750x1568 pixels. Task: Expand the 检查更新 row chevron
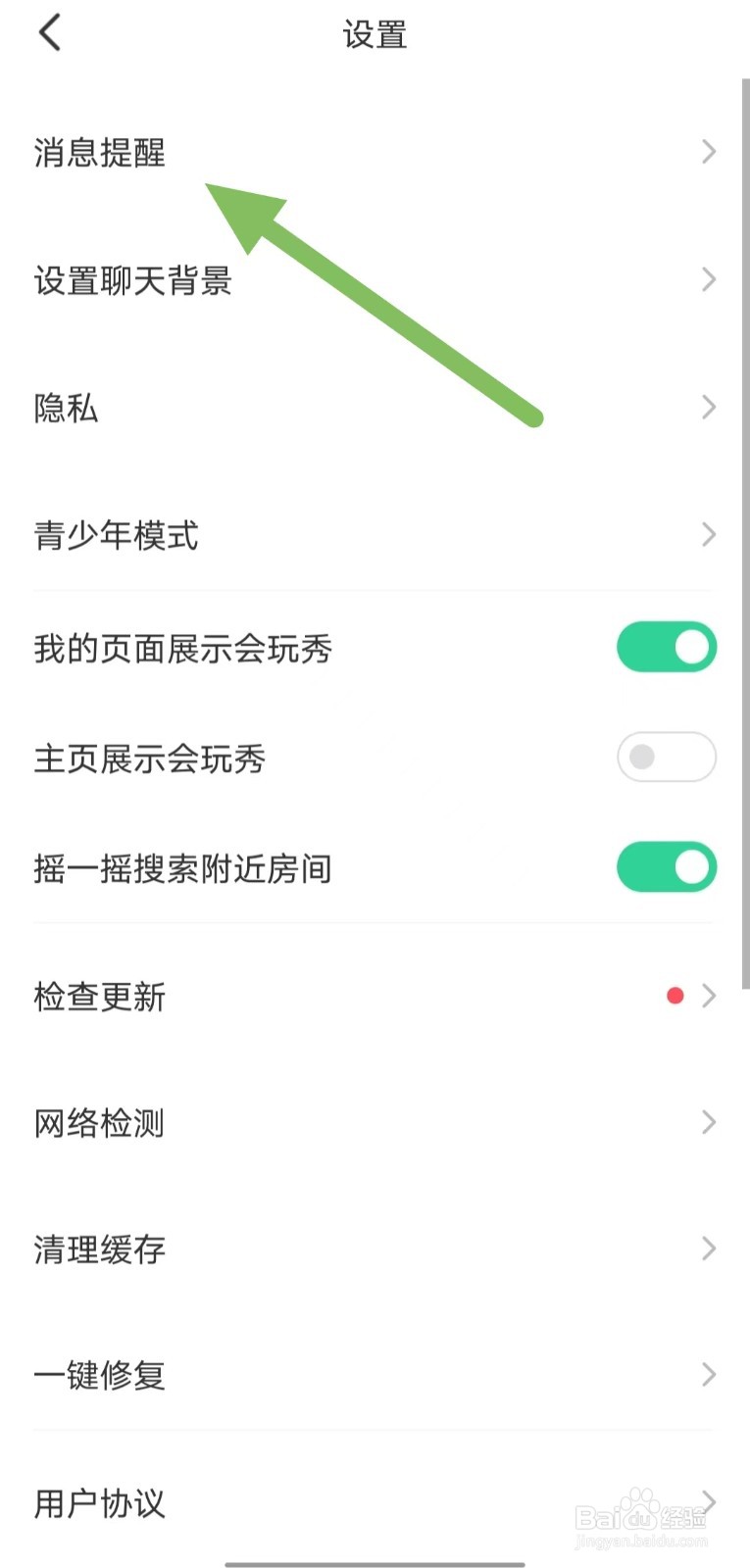tap(708, 996)
